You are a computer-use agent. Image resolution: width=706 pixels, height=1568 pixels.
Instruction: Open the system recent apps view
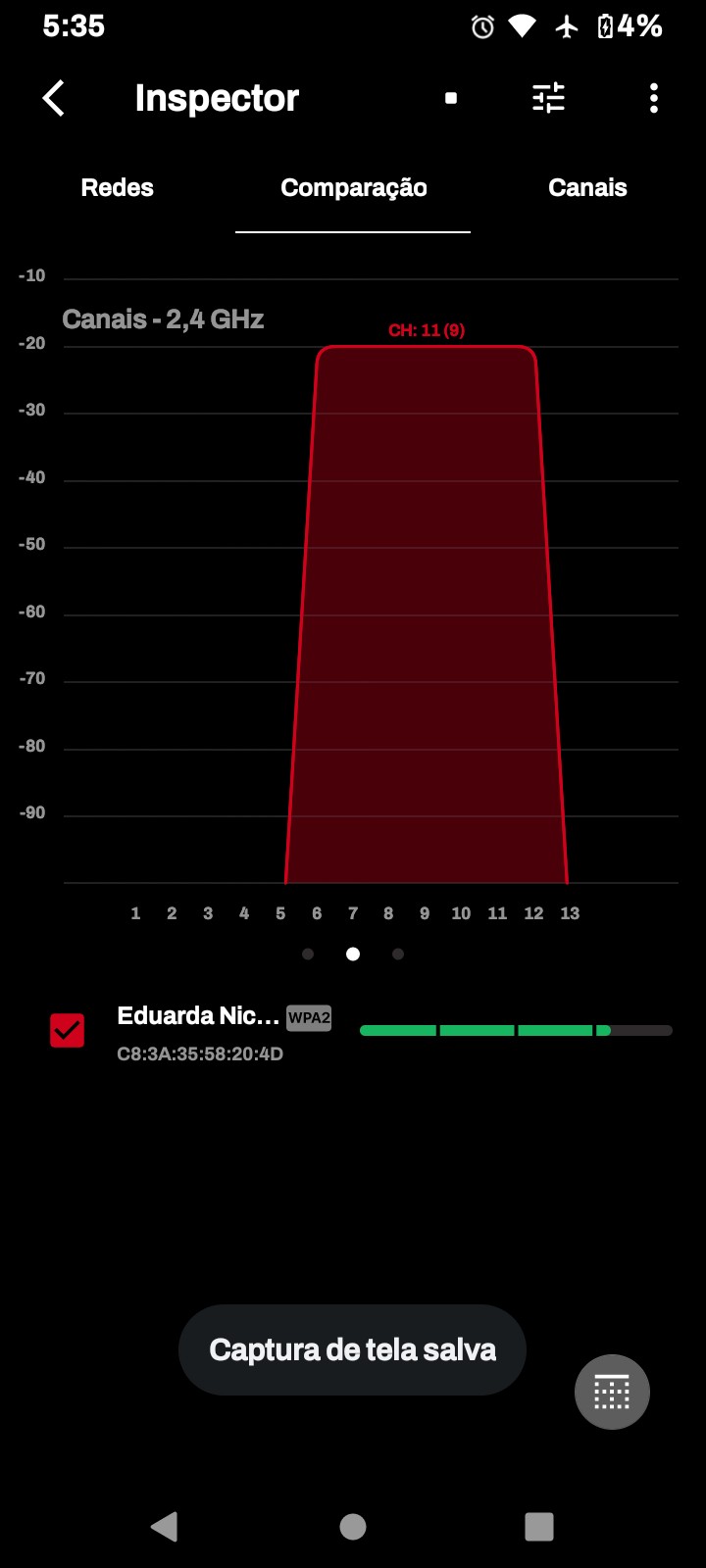(x=539, y=1526)
